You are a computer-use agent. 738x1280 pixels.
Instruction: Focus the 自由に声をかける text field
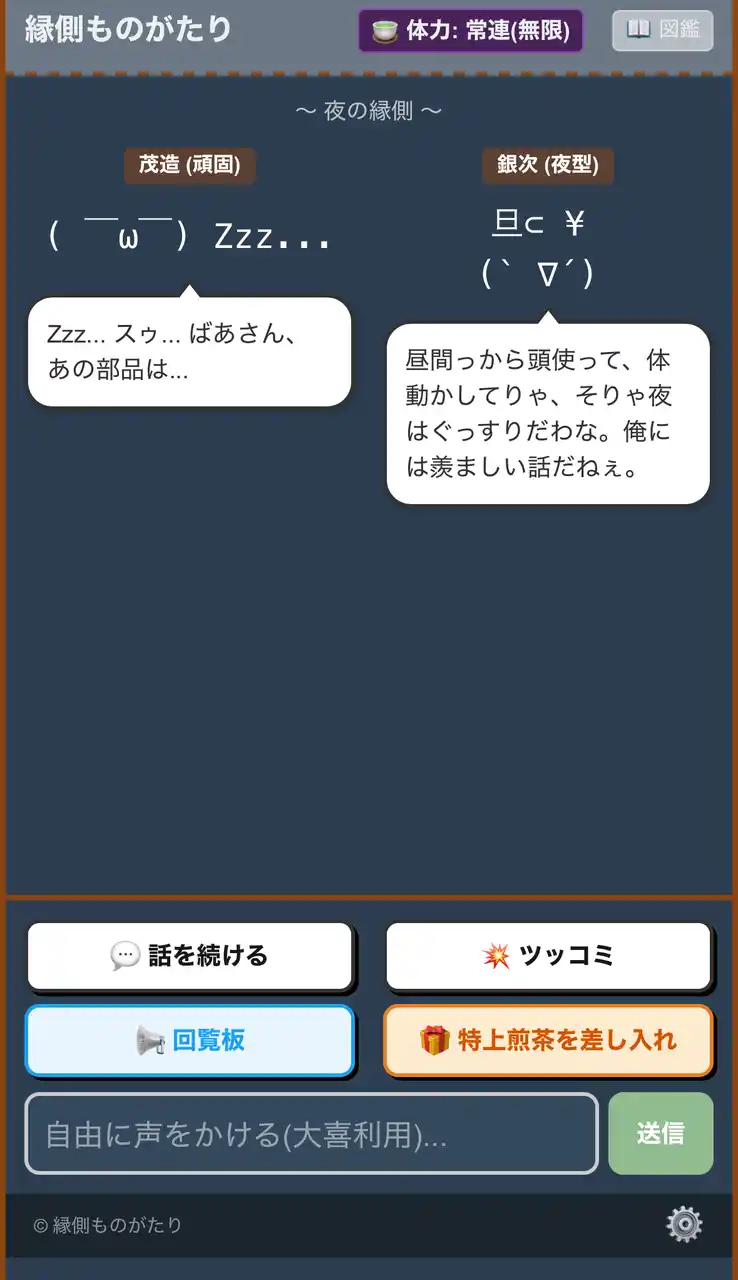311,1134
